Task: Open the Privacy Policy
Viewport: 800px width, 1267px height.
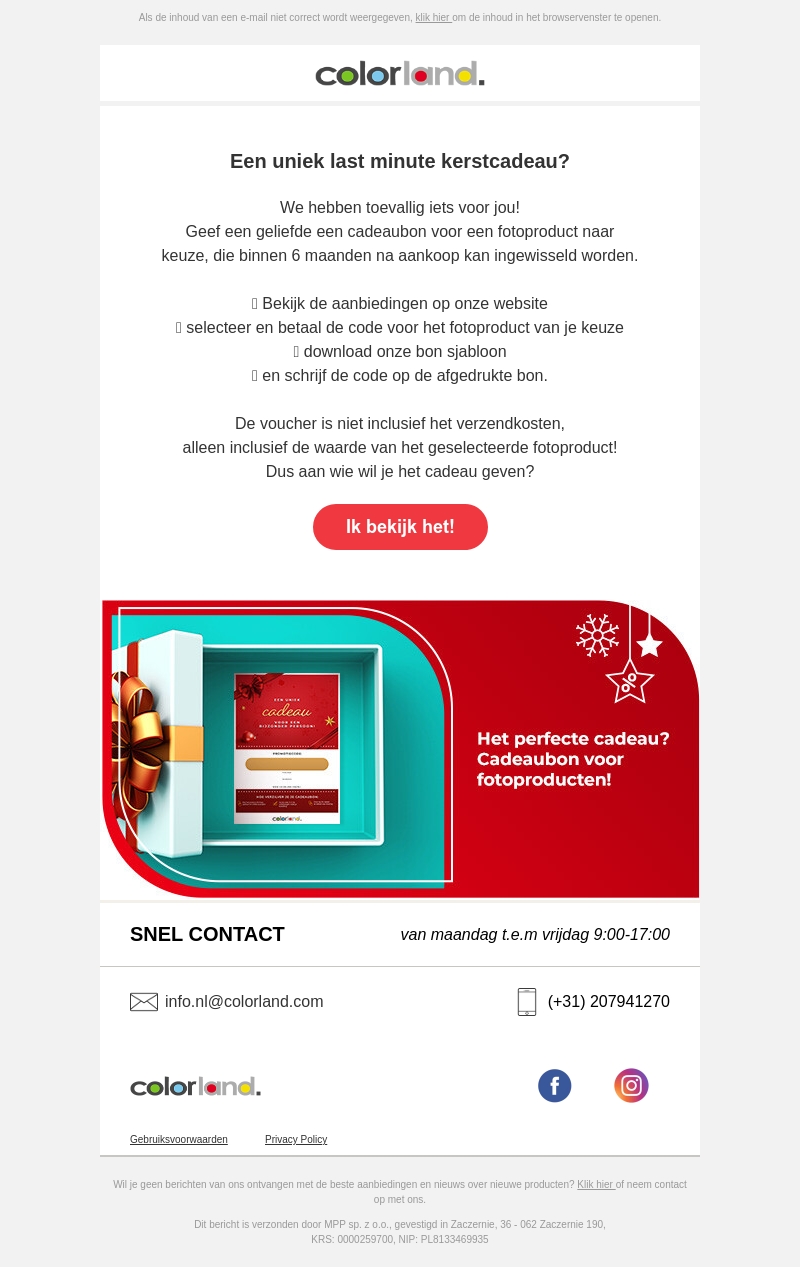Action: pos(296,1140)
